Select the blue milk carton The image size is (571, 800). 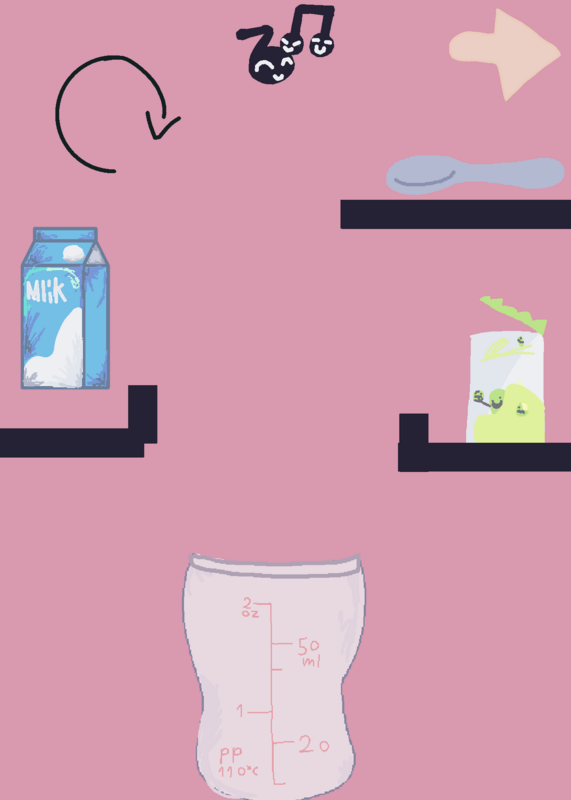[65, 308]
